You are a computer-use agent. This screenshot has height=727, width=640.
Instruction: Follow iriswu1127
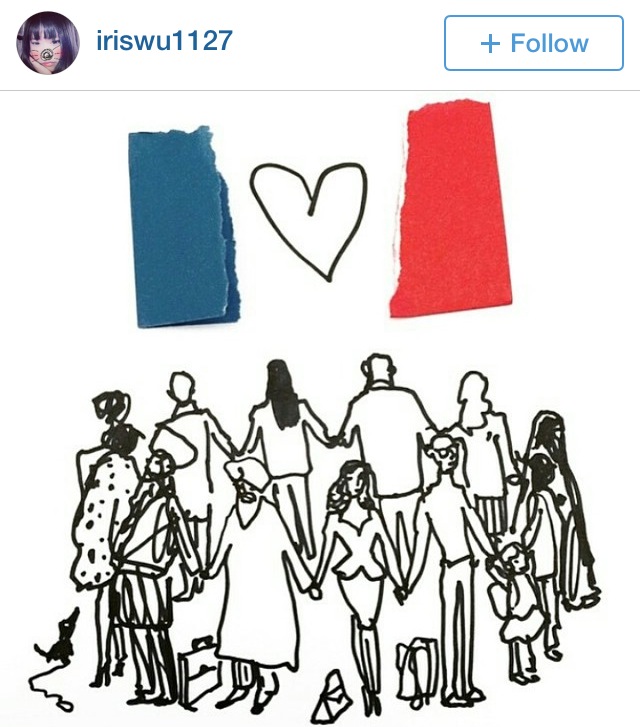click(x=533, y=43)
